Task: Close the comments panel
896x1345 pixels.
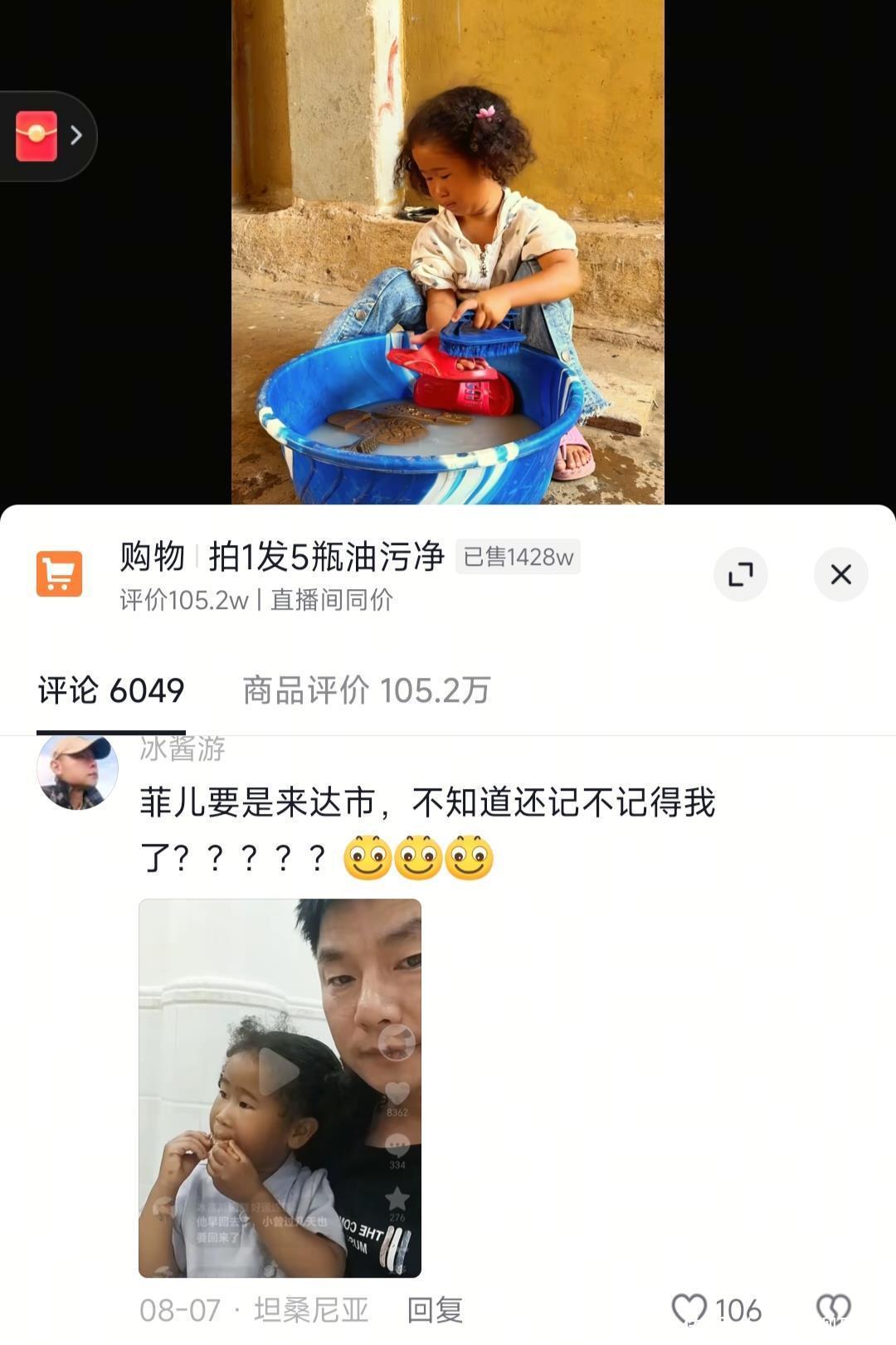Action: (x=840, y=574)
